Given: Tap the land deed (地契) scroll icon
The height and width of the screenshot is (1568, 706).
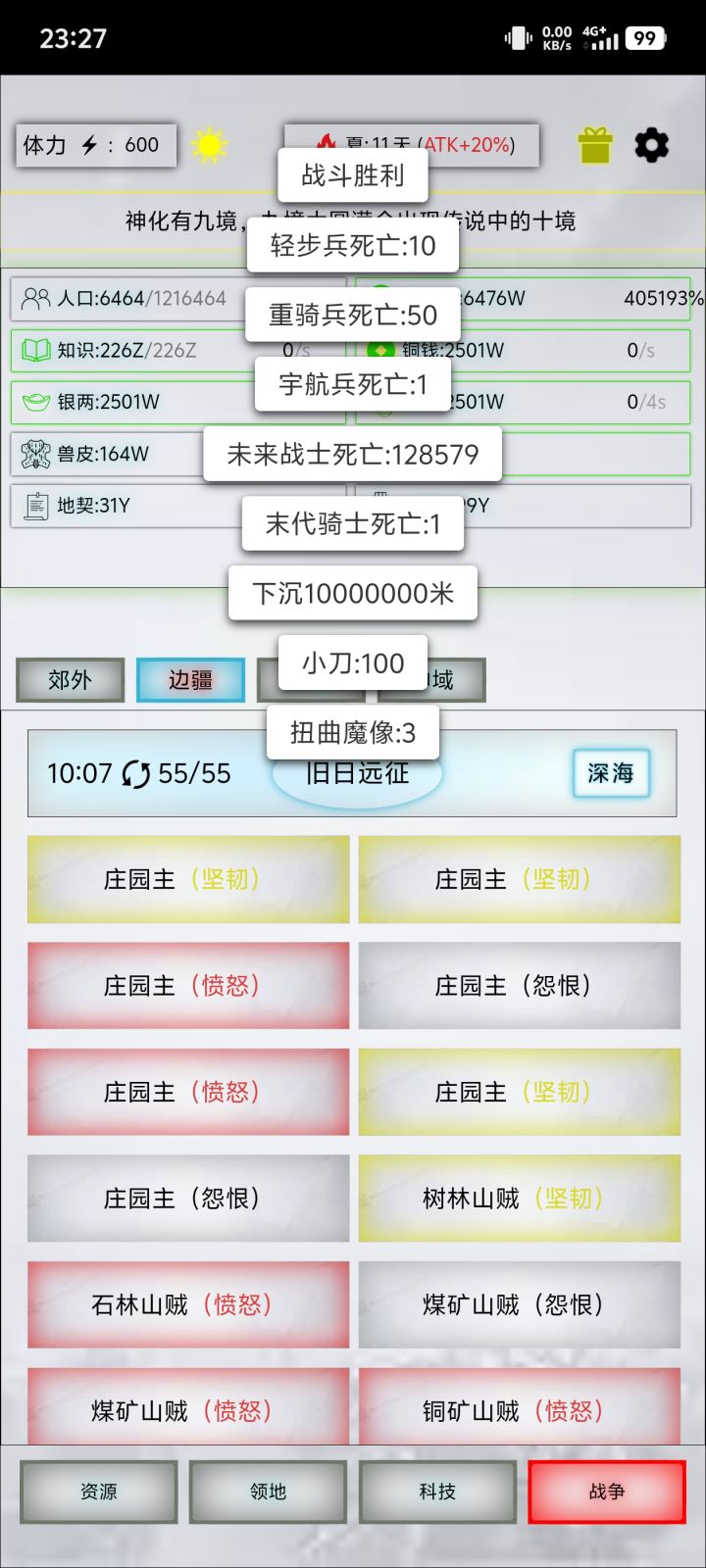Looking at the screenshot, I should (35, 507).
